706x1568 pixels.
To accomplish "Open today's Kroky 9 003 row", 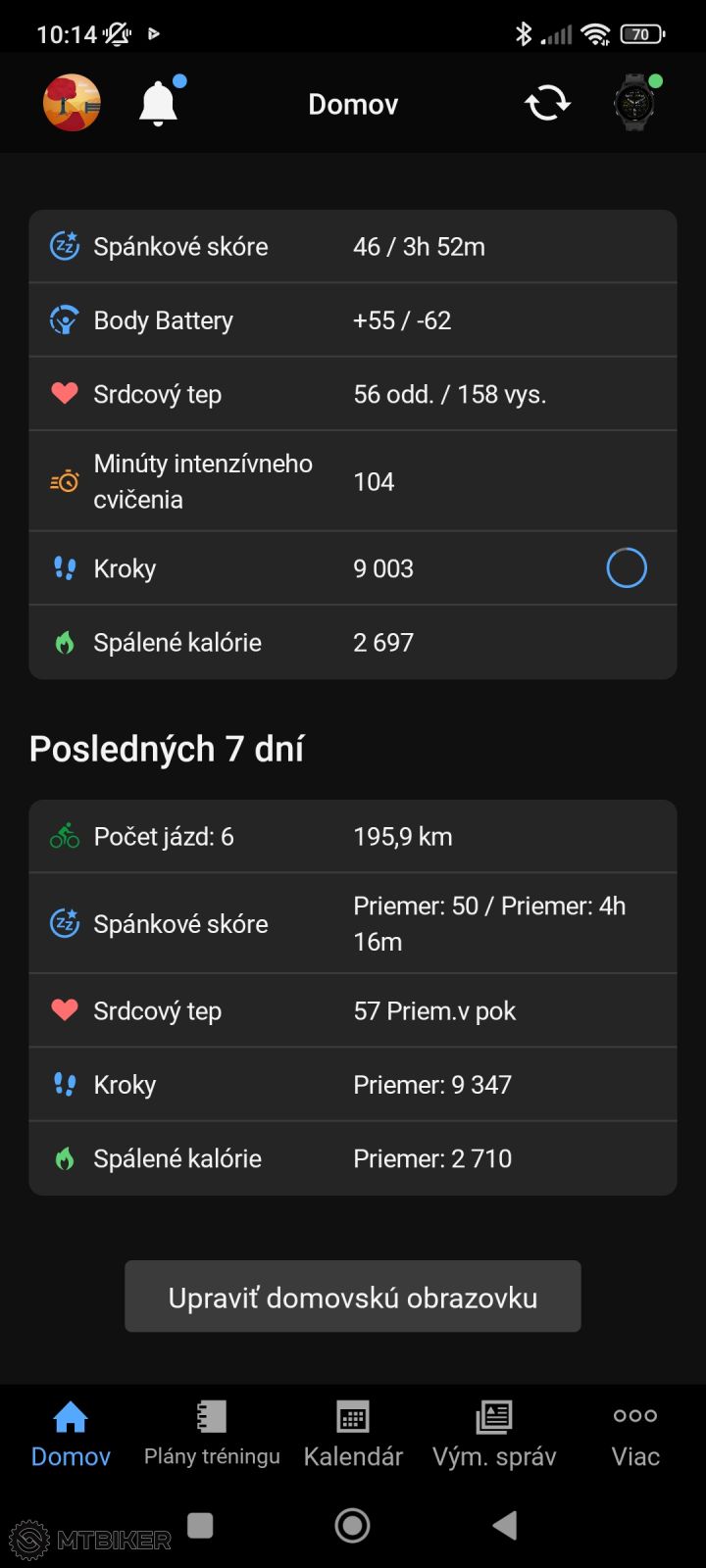I will [x=353, y=568].
